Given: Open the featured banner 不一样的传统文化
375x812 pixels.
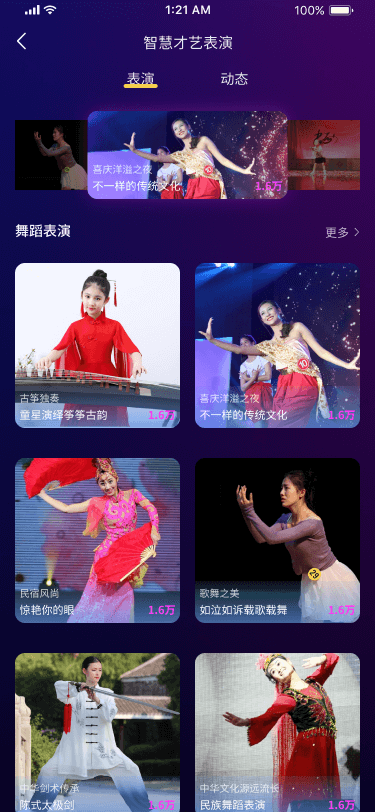Looking at the screenshot, I should [x=188, y=155].
